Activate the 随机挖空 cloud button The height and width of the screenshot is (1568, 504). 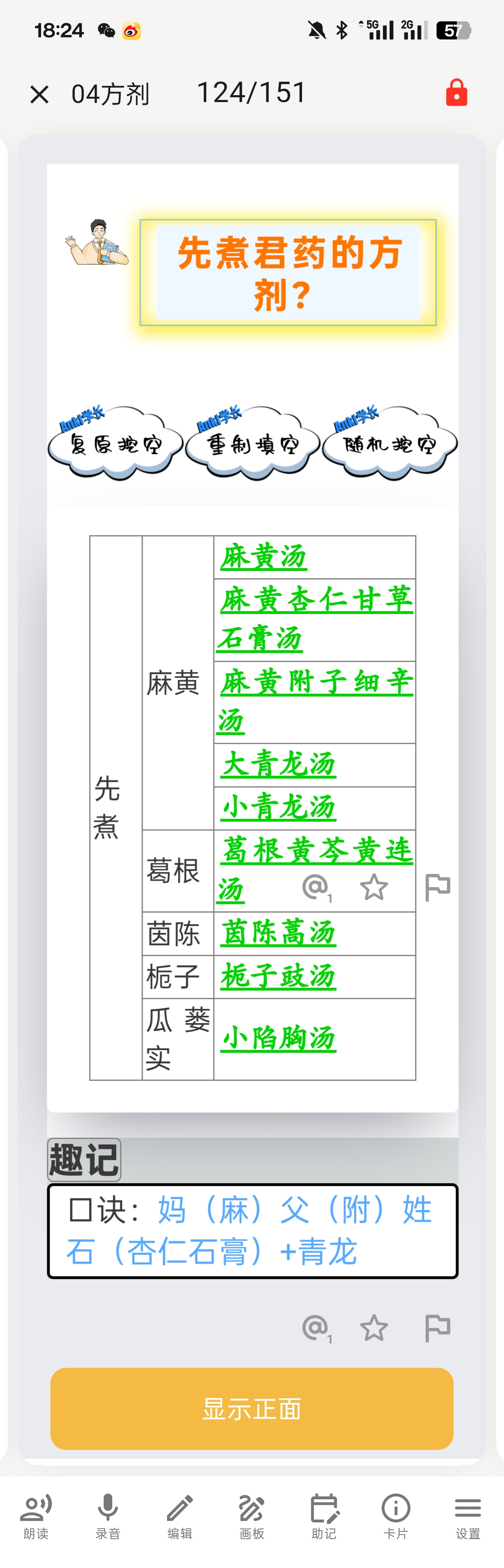(389, 443)
